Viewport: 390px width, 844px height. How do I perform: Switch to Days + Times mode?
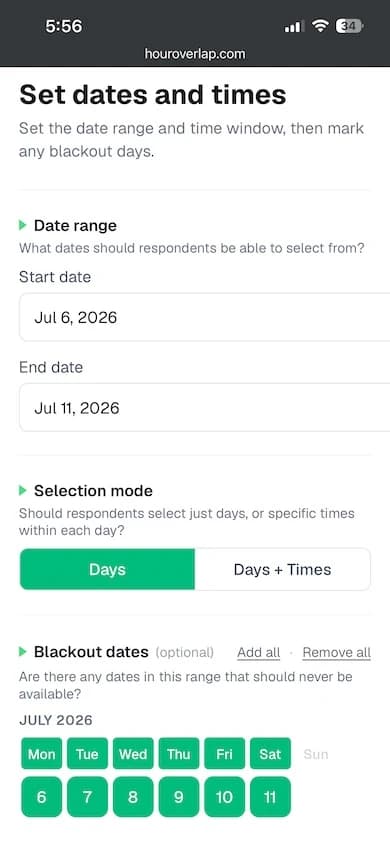282,569
